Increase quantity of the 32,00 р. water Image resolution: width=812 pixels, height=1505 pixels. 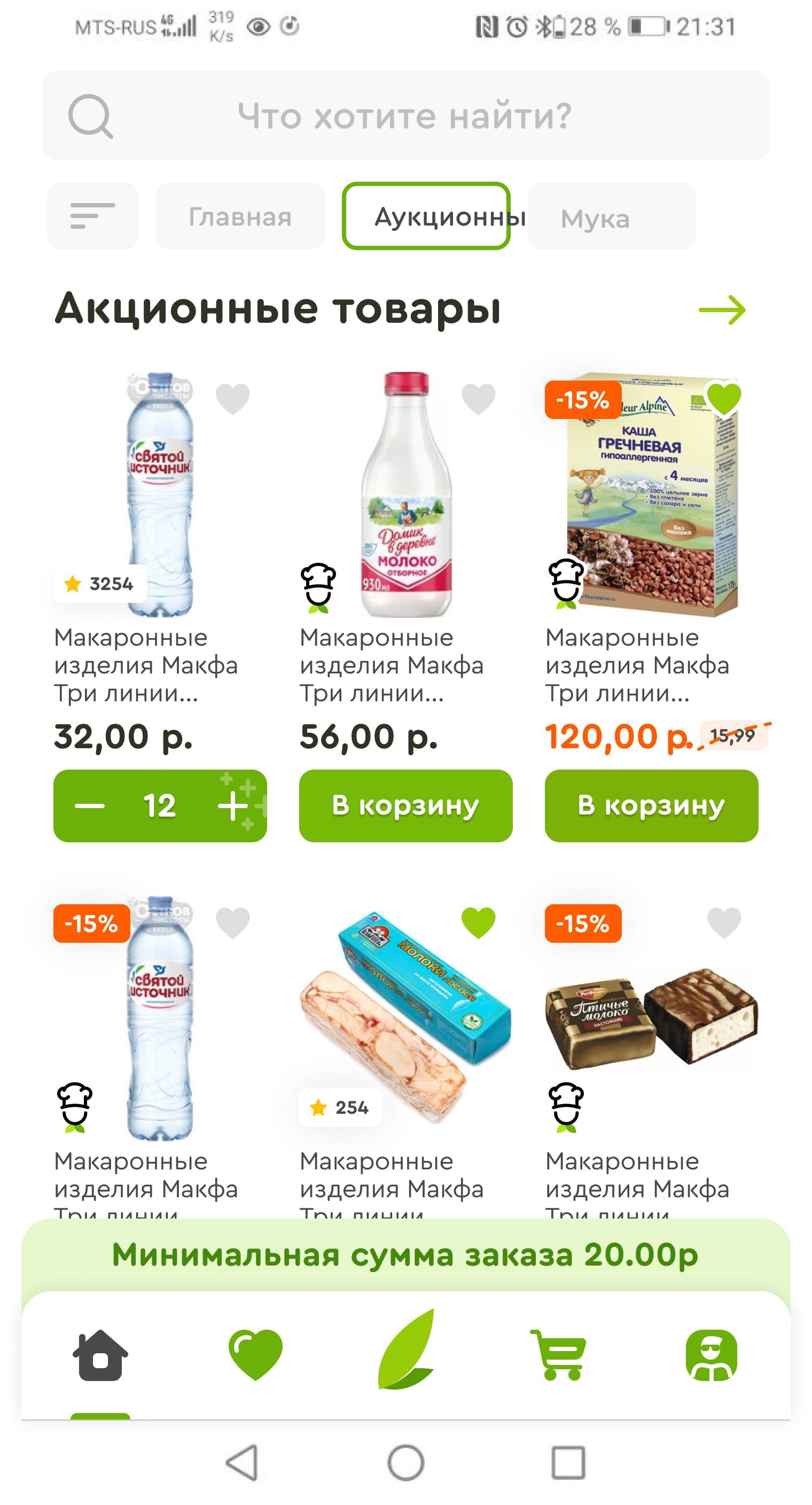click(233, 805)
